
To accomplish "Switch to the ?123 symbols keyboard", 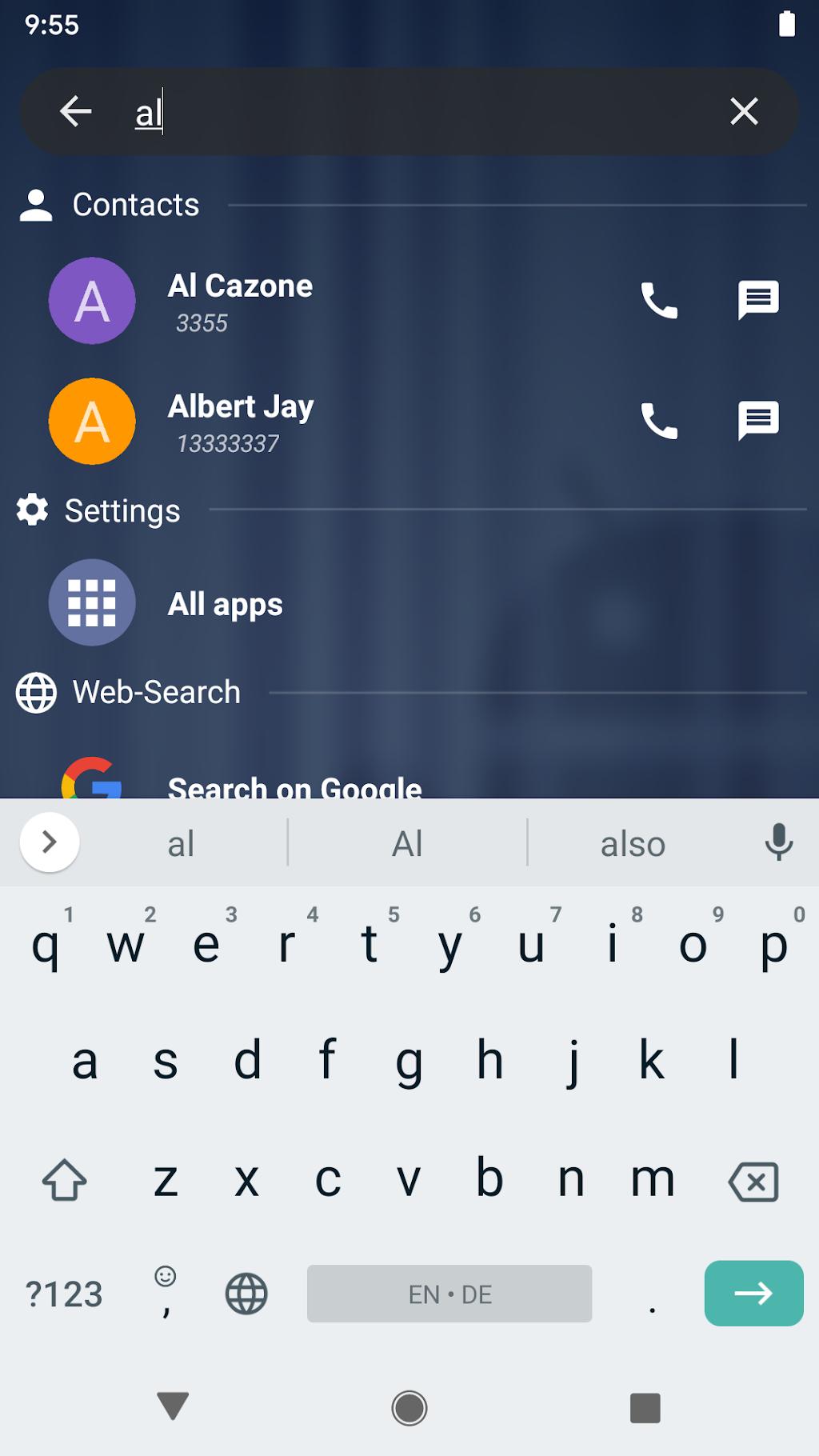I will [64, 1294].
